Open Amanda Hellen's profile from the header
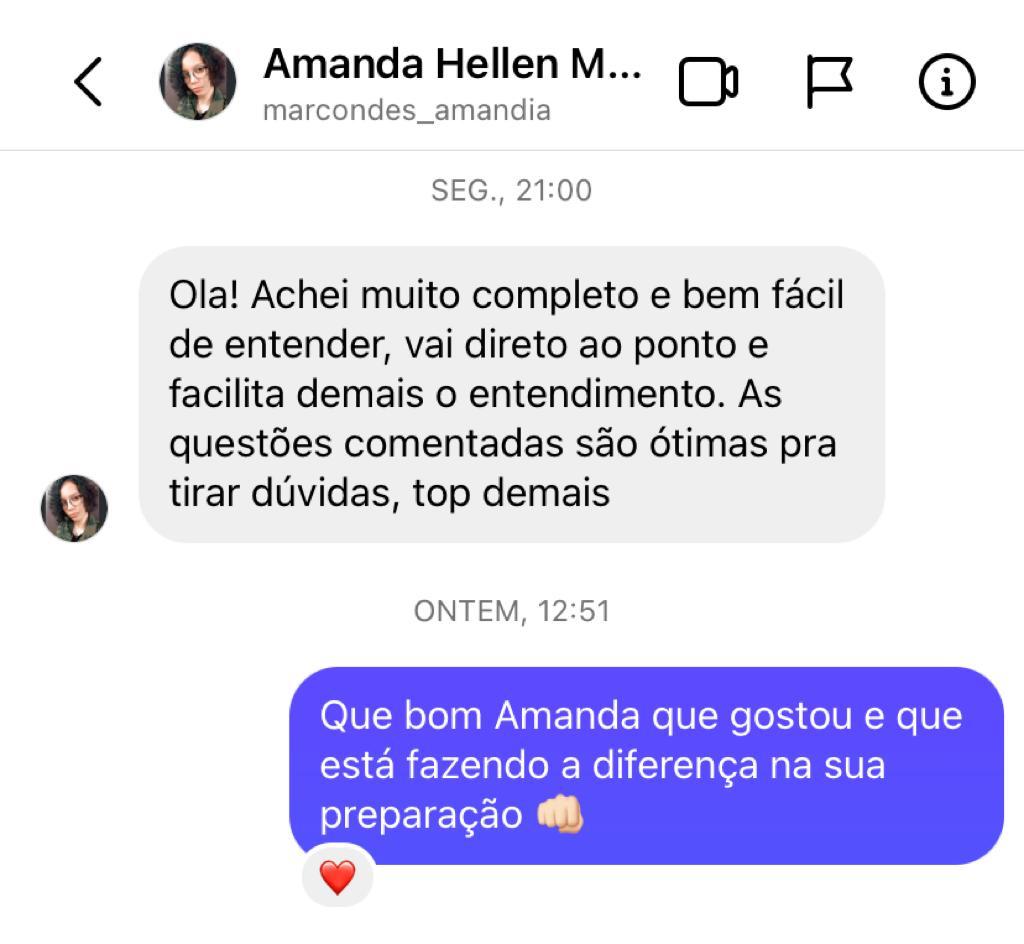Screen dimensions: 1024x944 (x=450, y=66)
